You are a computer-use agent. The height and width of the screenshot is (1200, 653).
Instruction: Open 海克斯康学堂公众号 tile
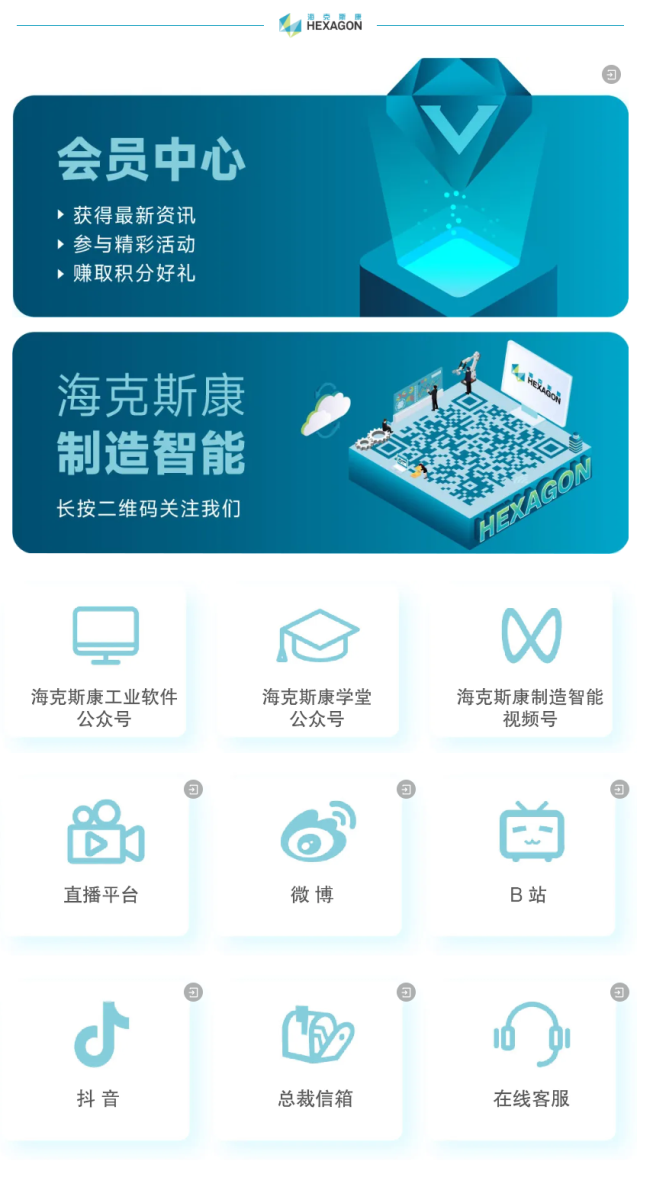(317, 663)
